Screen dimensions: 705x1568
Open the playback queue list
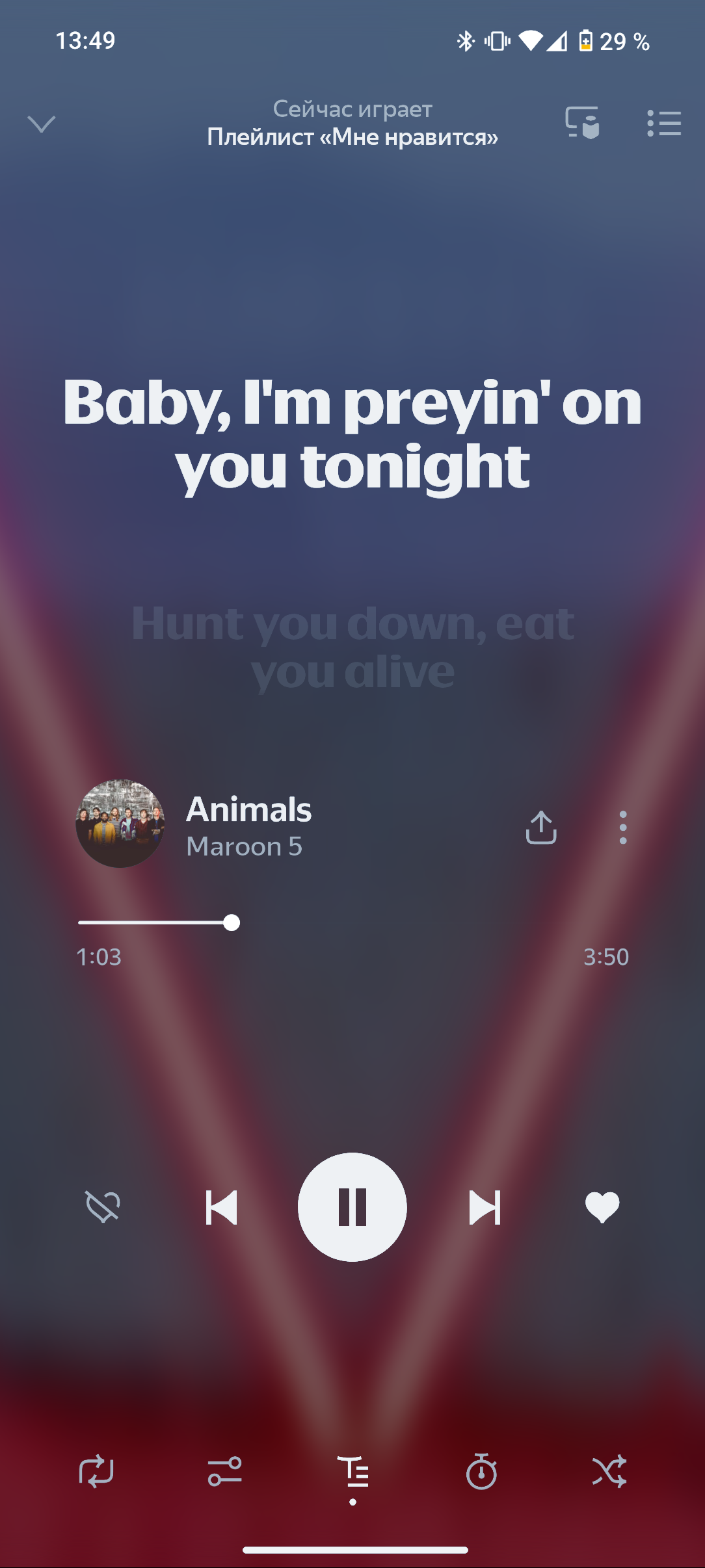(664, 123)
